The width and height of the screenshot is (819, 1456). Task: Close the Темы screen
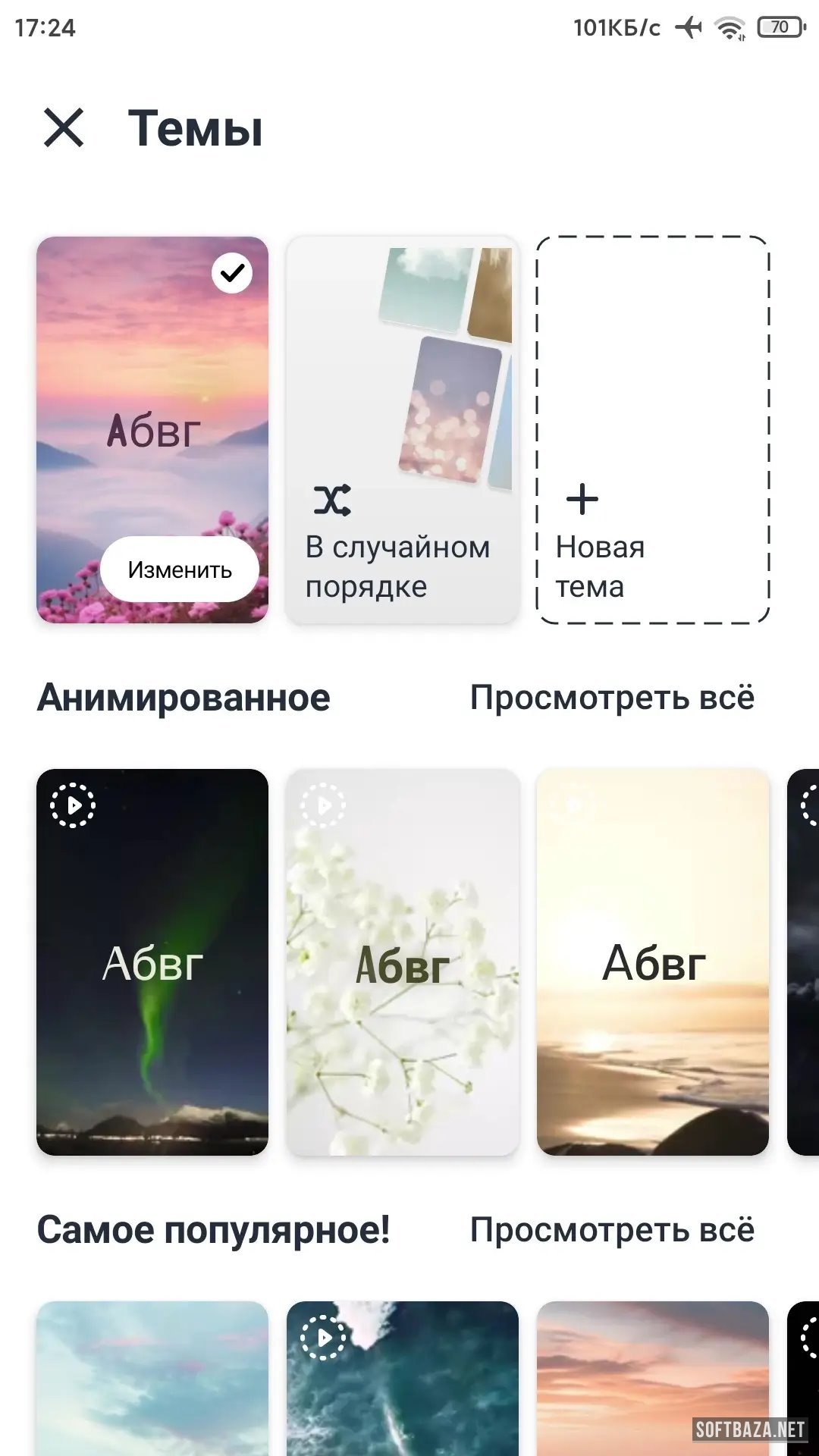(x=64, y=127)
